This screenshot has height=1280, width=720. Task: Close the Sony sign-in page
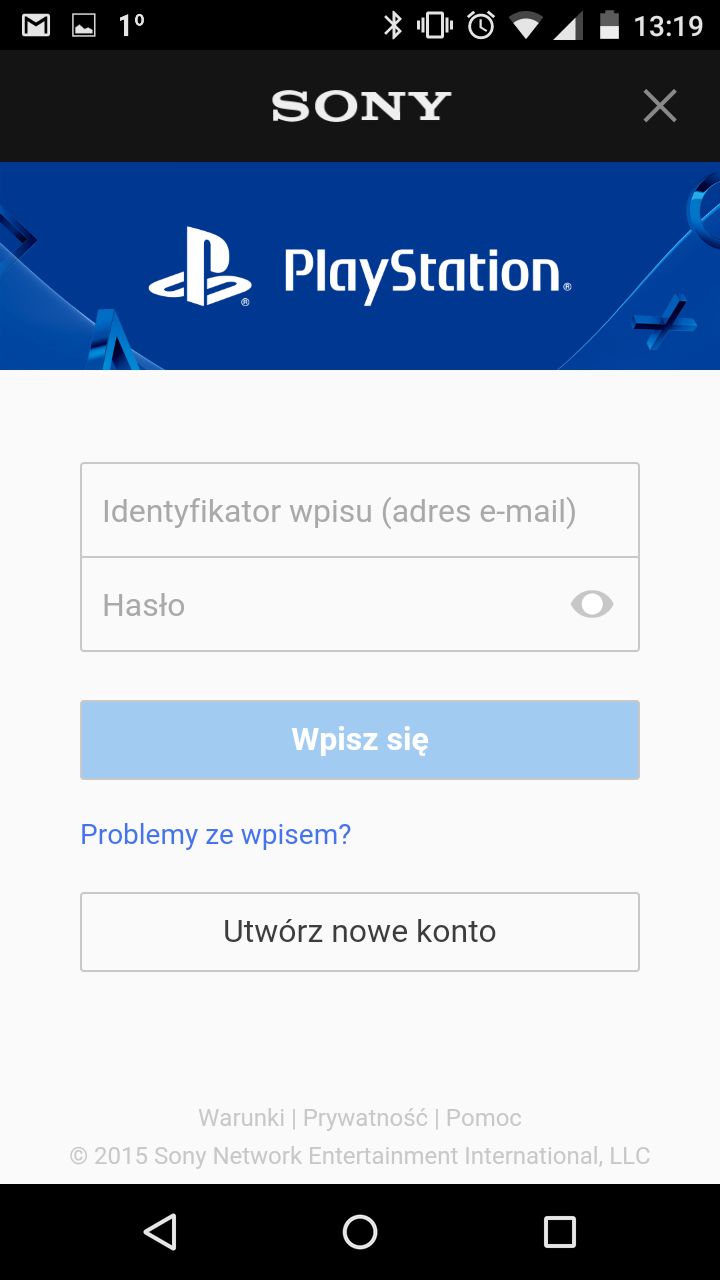[x=660, y=106]
